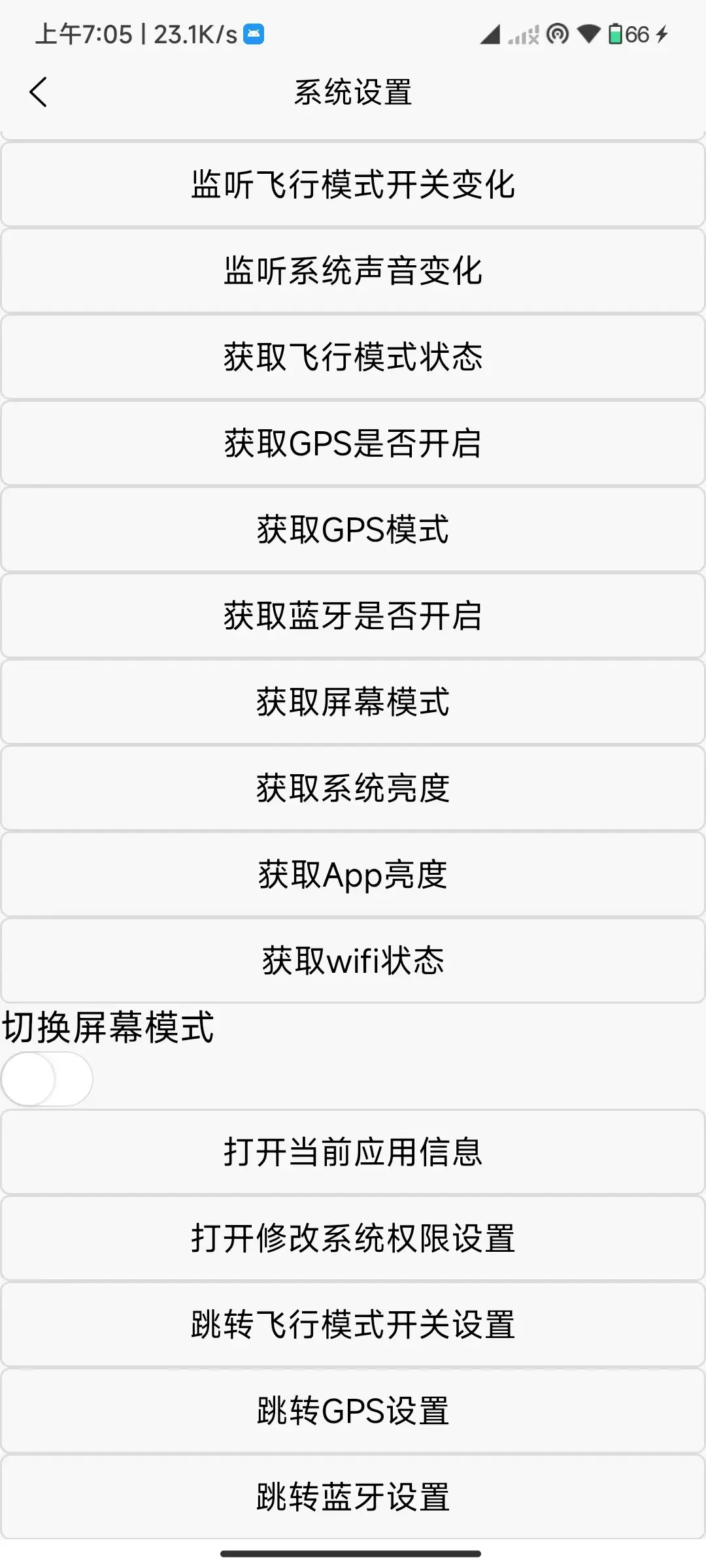The height and width of the screenshot is (1568, 706).
Task: Select 获取系统亮度
Action: tap(353, 789)
